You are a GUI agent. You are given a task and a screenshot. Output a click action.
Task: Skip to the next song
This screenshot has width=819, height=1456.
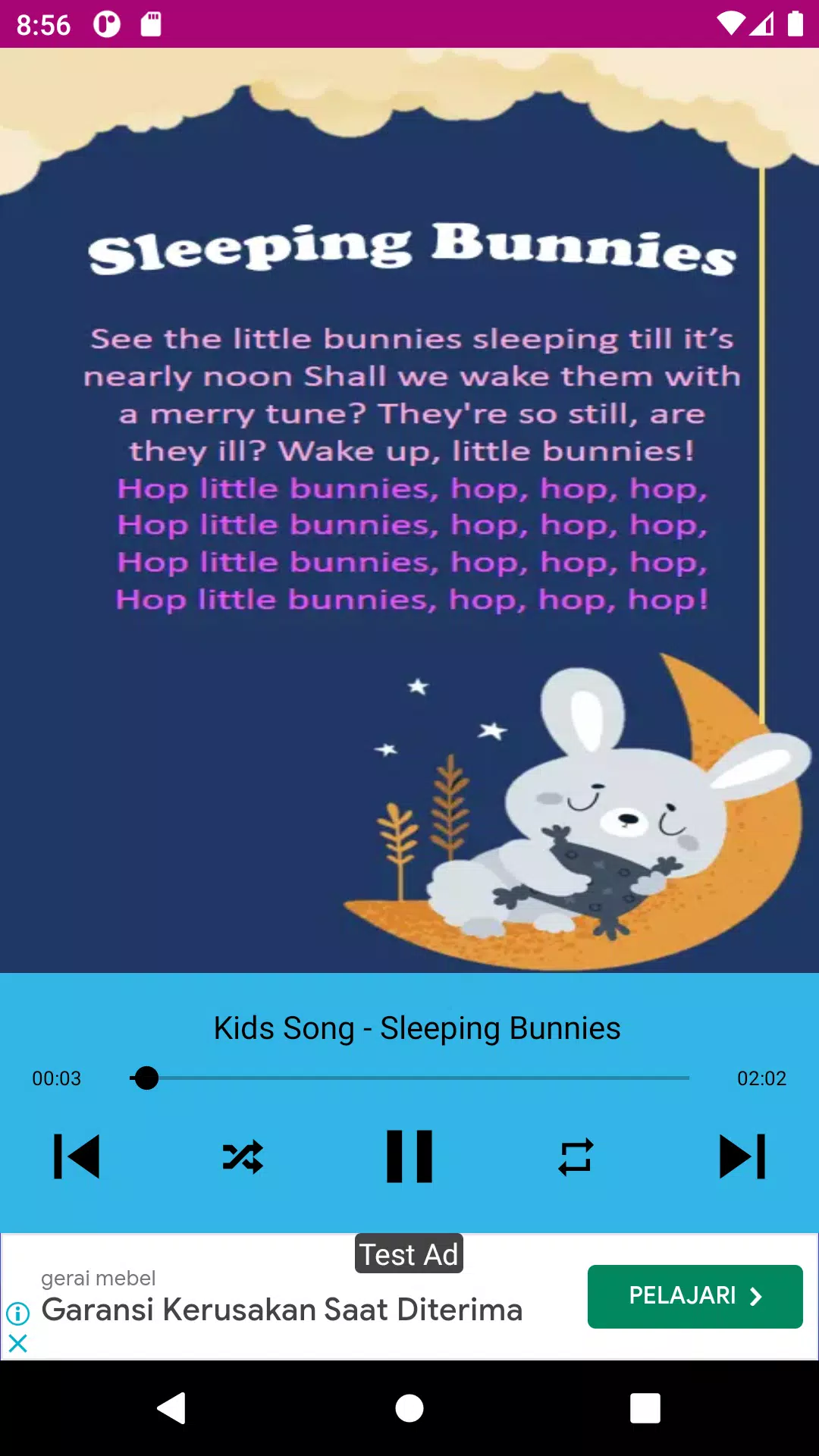click(x=742, y=1156)
